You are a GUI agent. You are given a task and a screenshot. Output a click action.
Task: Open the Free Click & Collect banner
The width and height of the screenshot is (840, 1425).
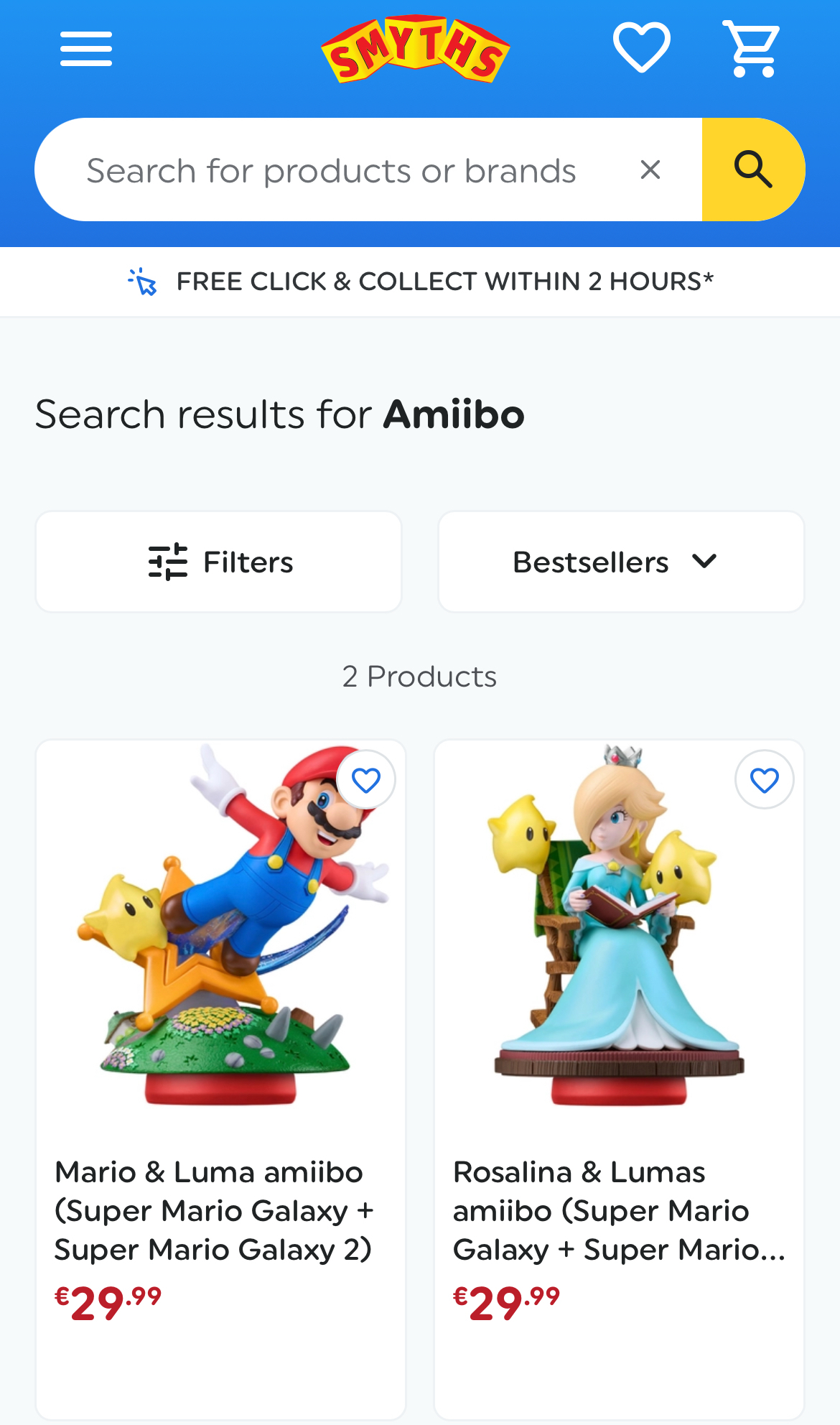420,282
